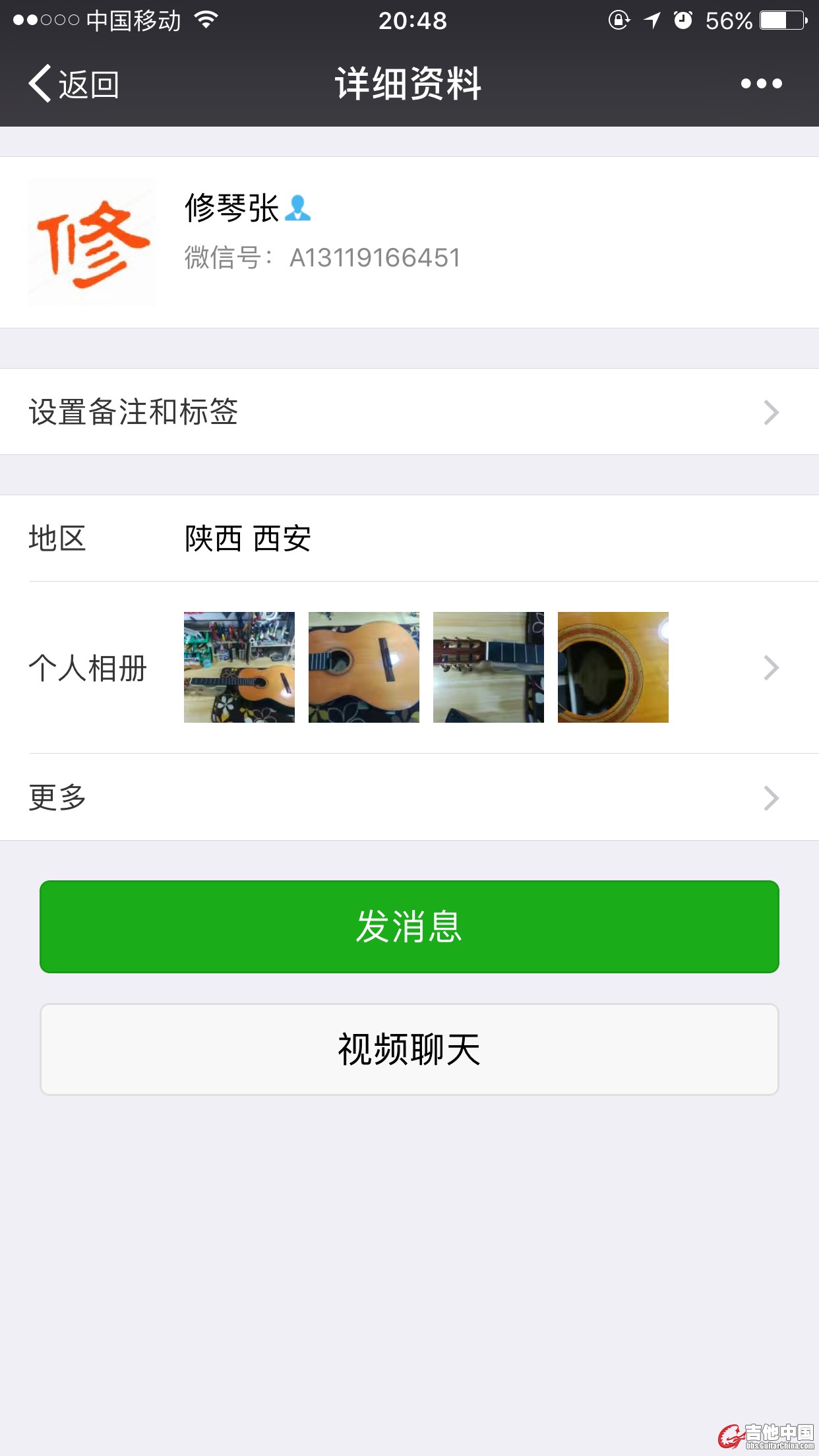
Task: Expand the 更多 row
Action: (409, 797)
